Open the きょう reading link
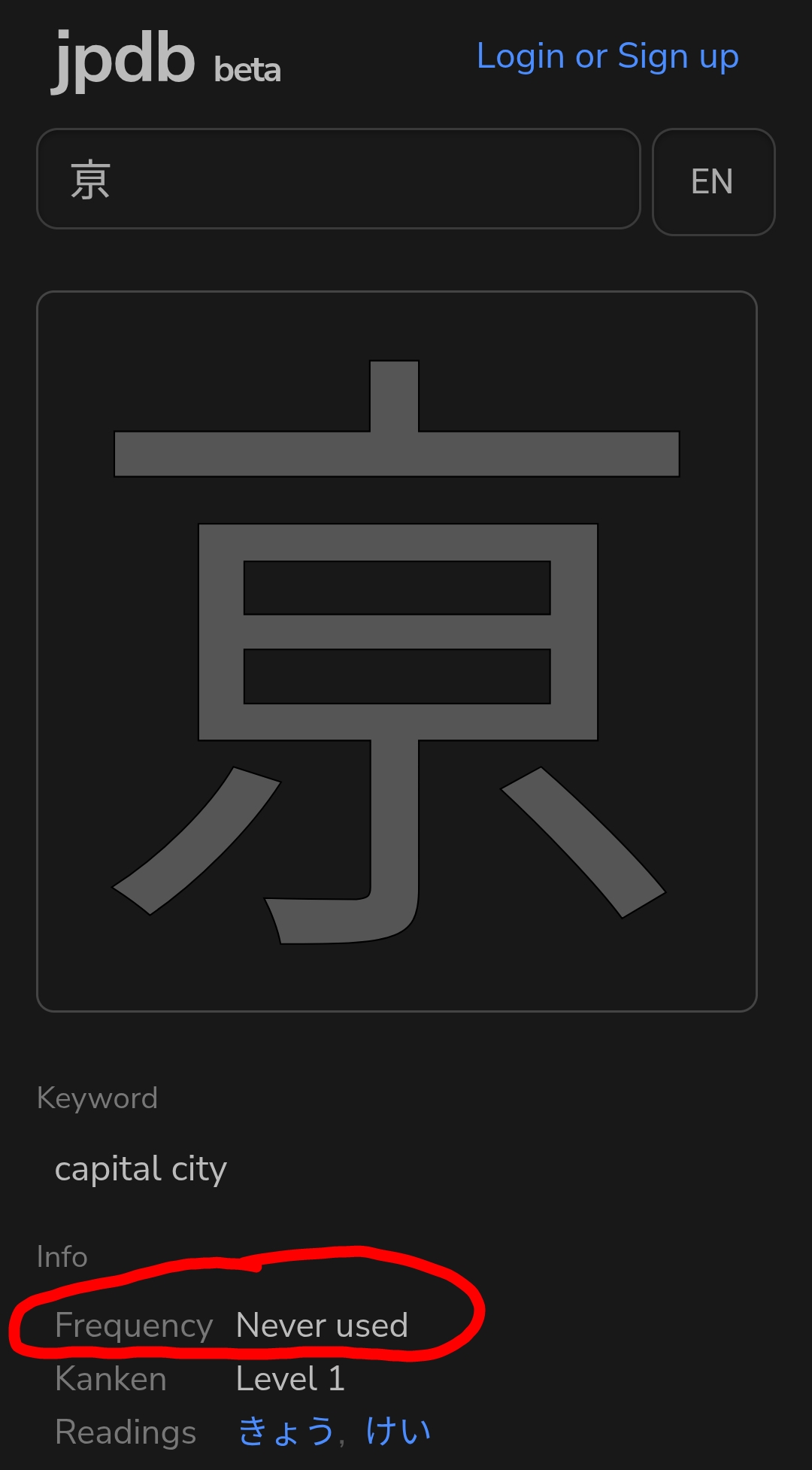The image size is (812, 1470). click(x=286, y=1431)
